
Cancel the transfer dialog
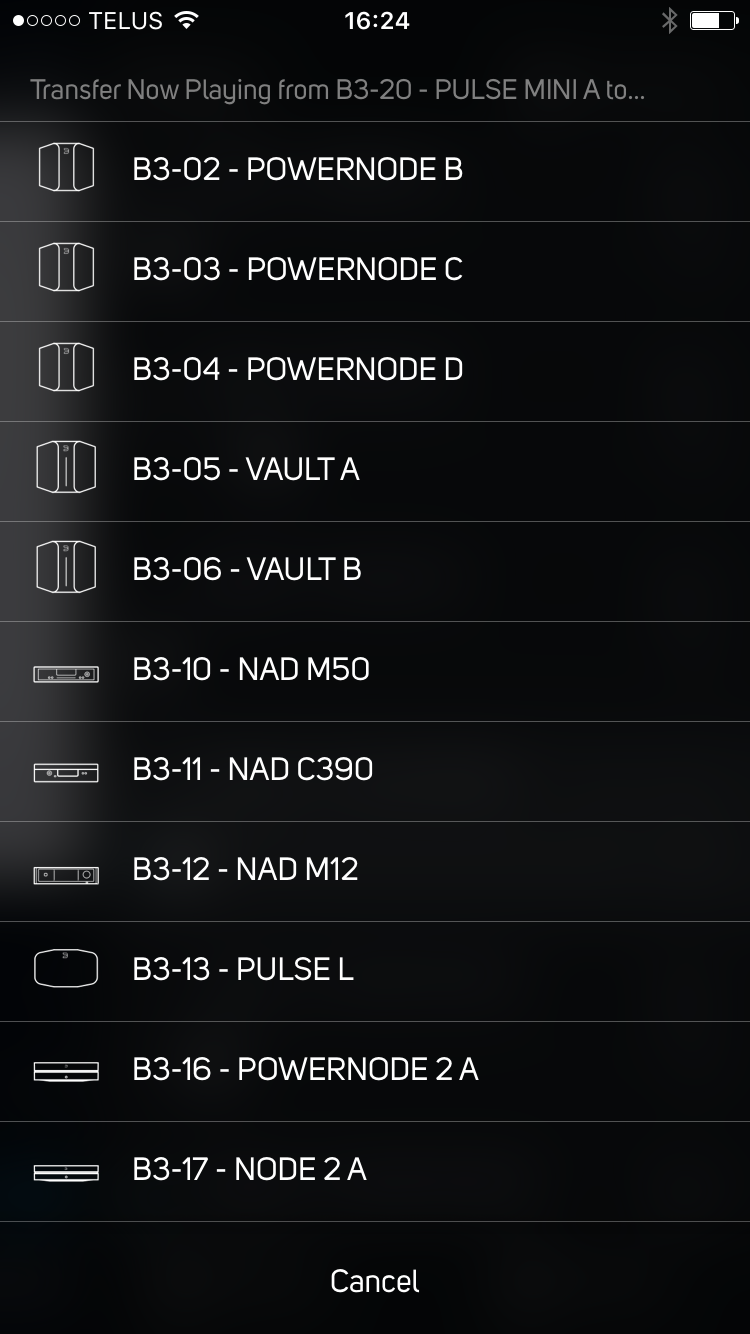[375, 1281]
